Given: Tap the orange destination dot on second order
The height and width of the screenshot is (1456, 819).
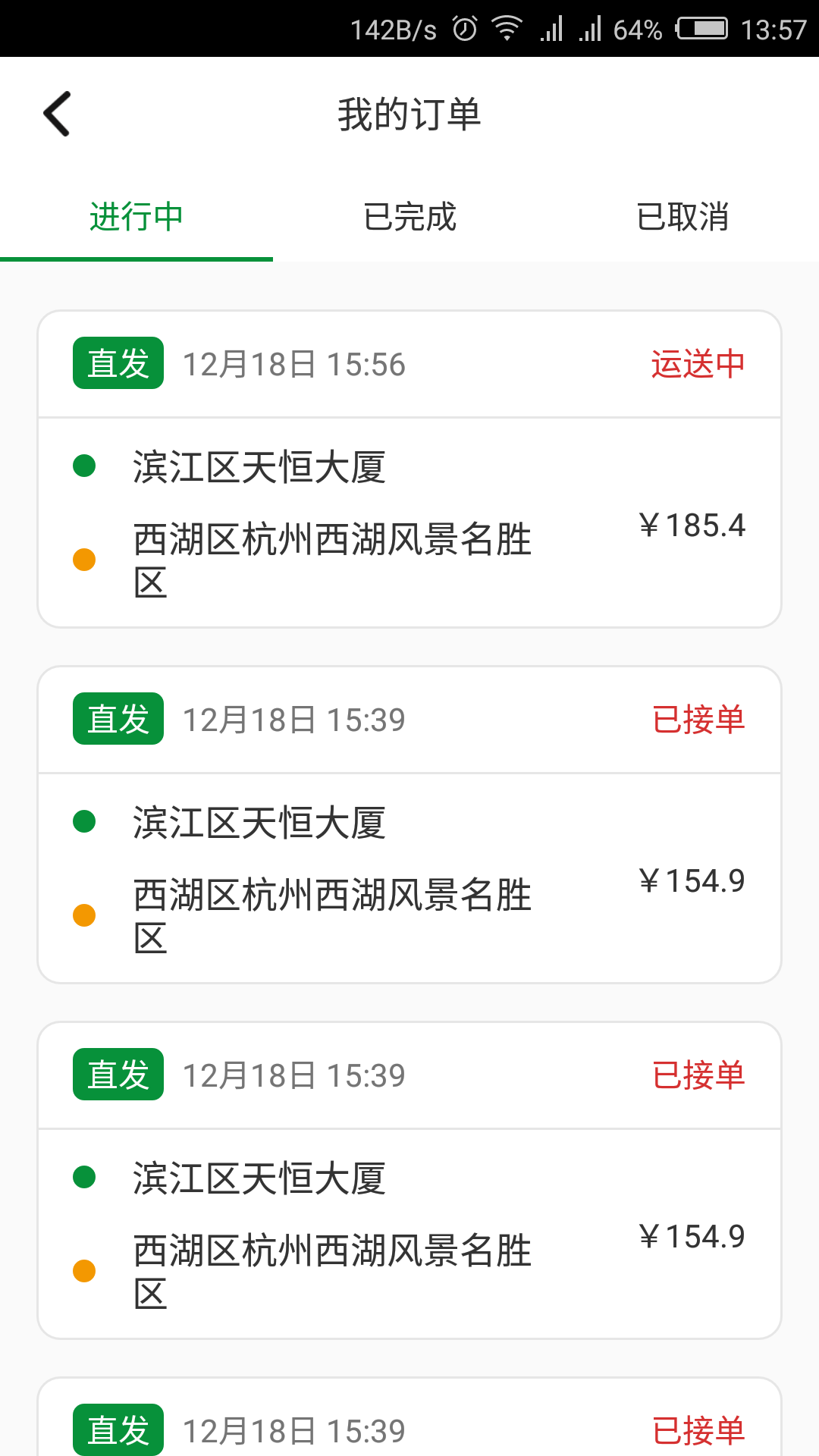Looking at the screenshot, I should [x=86, y=915].
